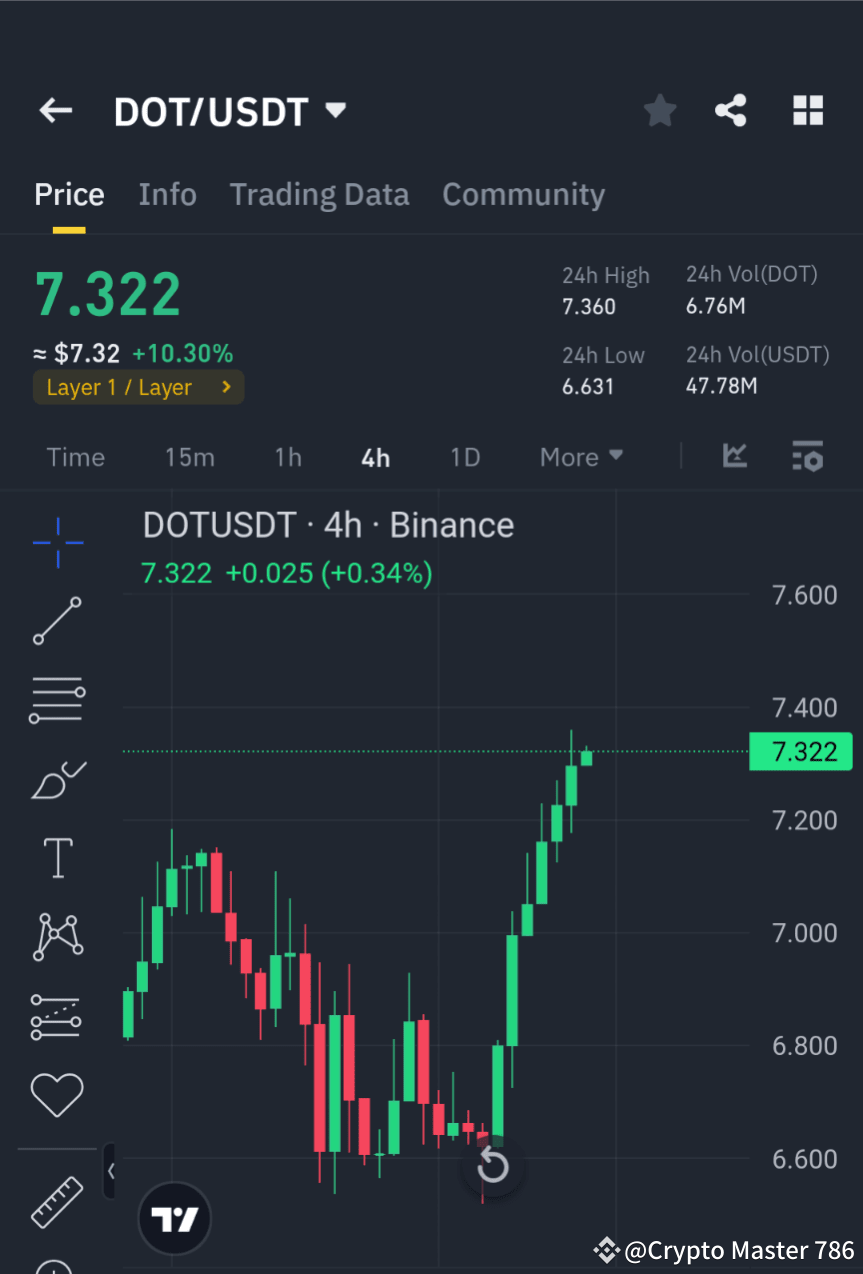Open the chart style icon

(735, 457)
